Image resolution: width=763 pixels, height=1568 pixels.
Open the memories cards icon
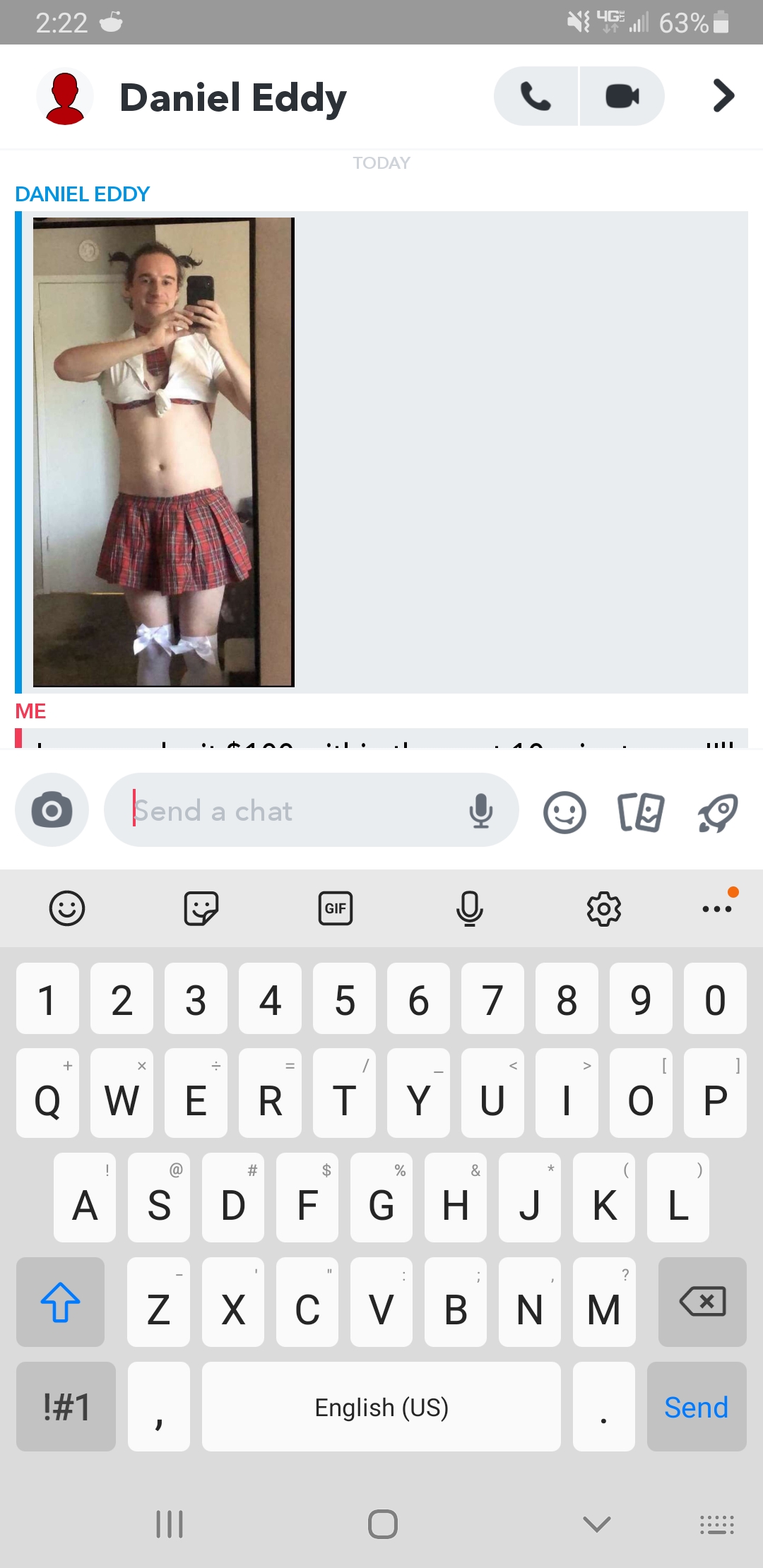coord(641,812)
